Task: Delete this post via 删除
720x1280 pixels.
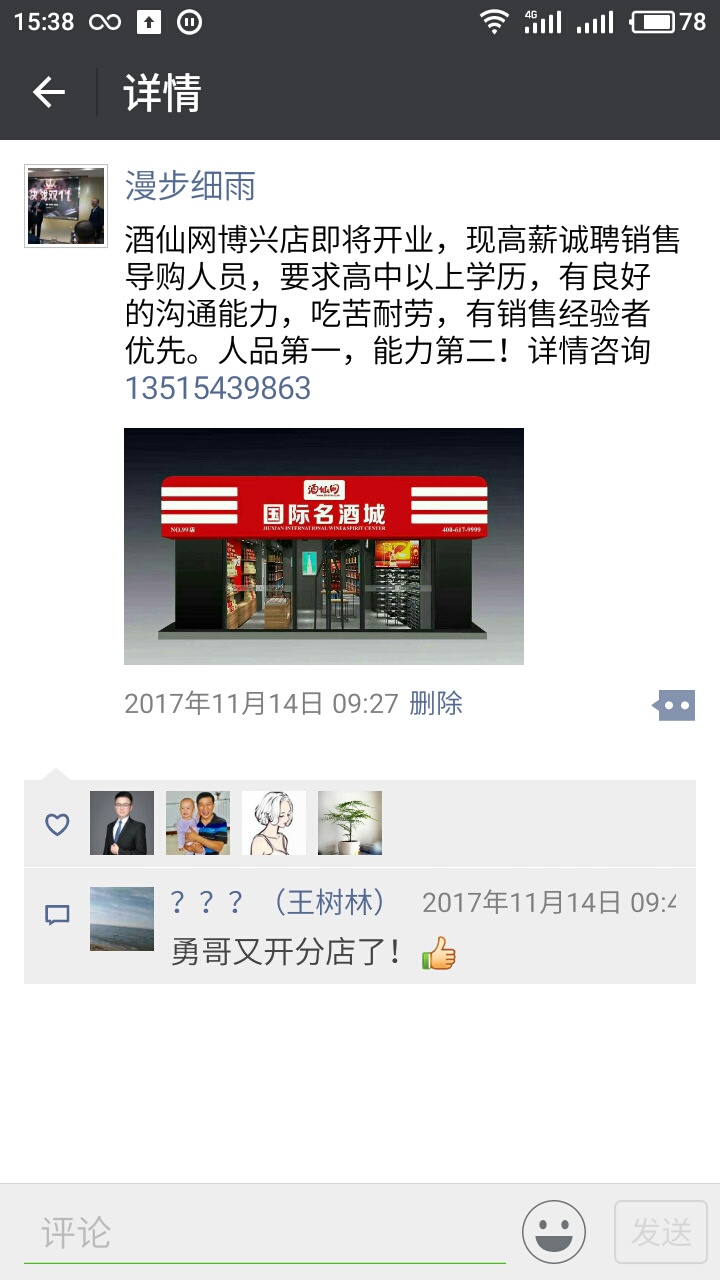Action: click(436, 703)
